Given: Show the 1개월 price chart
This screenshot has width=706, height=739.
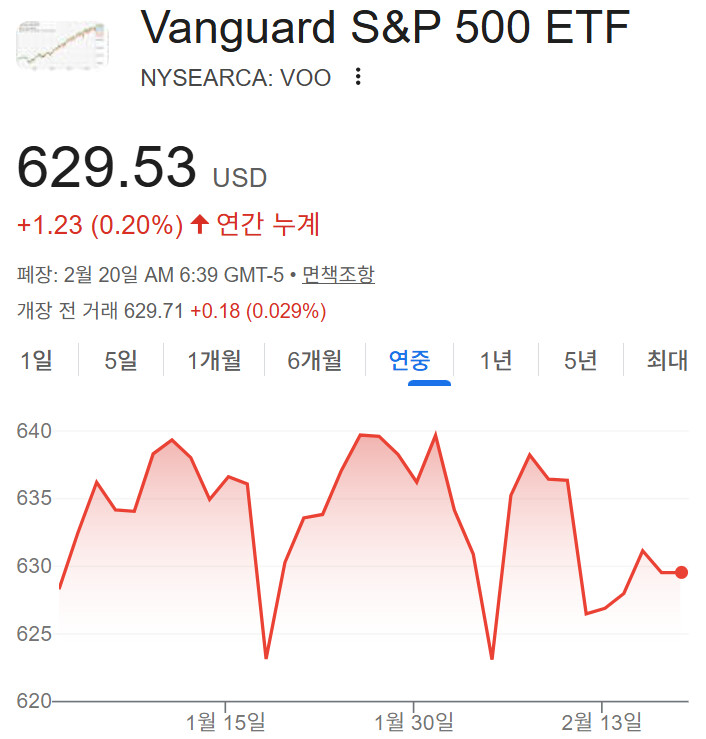Looking at the screenshot, I should 214,361.
